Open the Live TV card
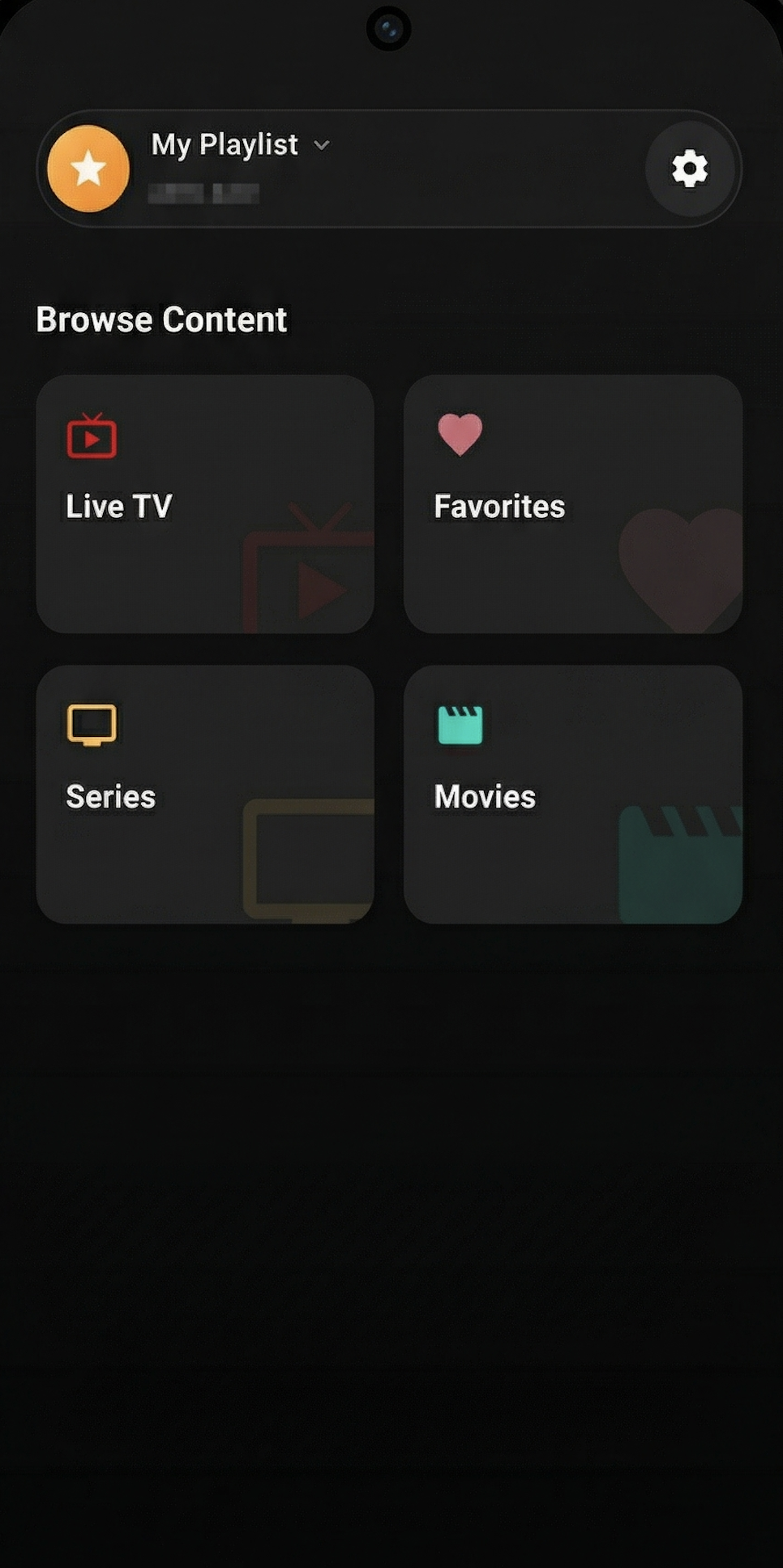 205,503
